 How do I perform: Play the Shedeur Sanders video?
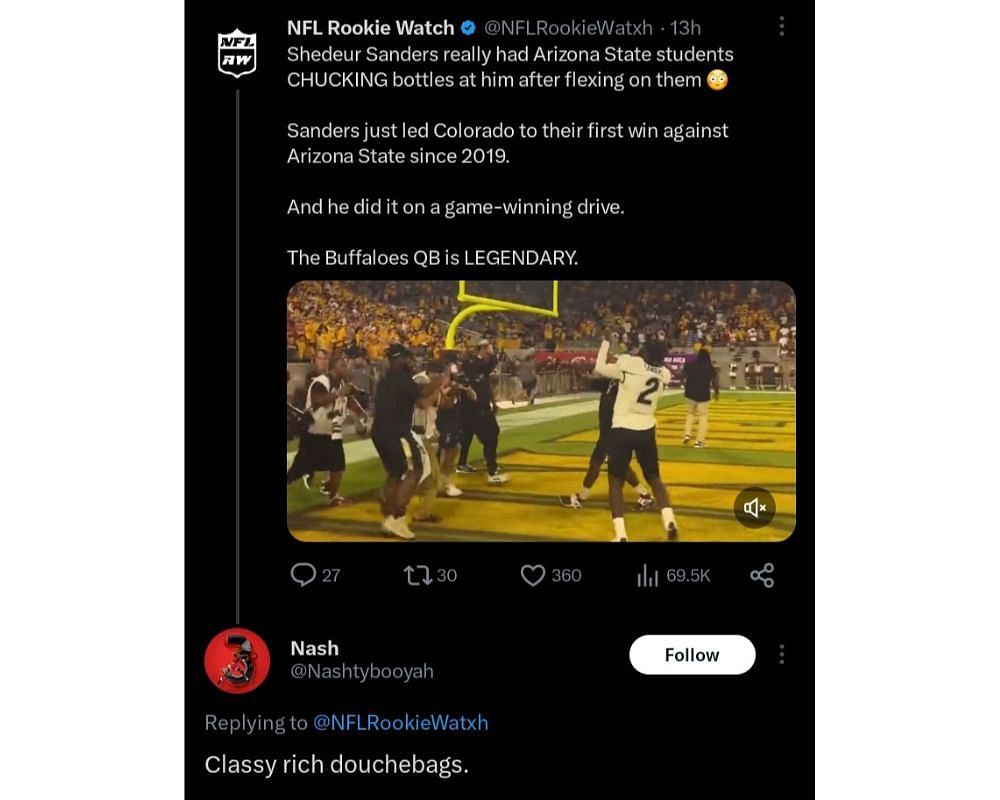point(540,410)
